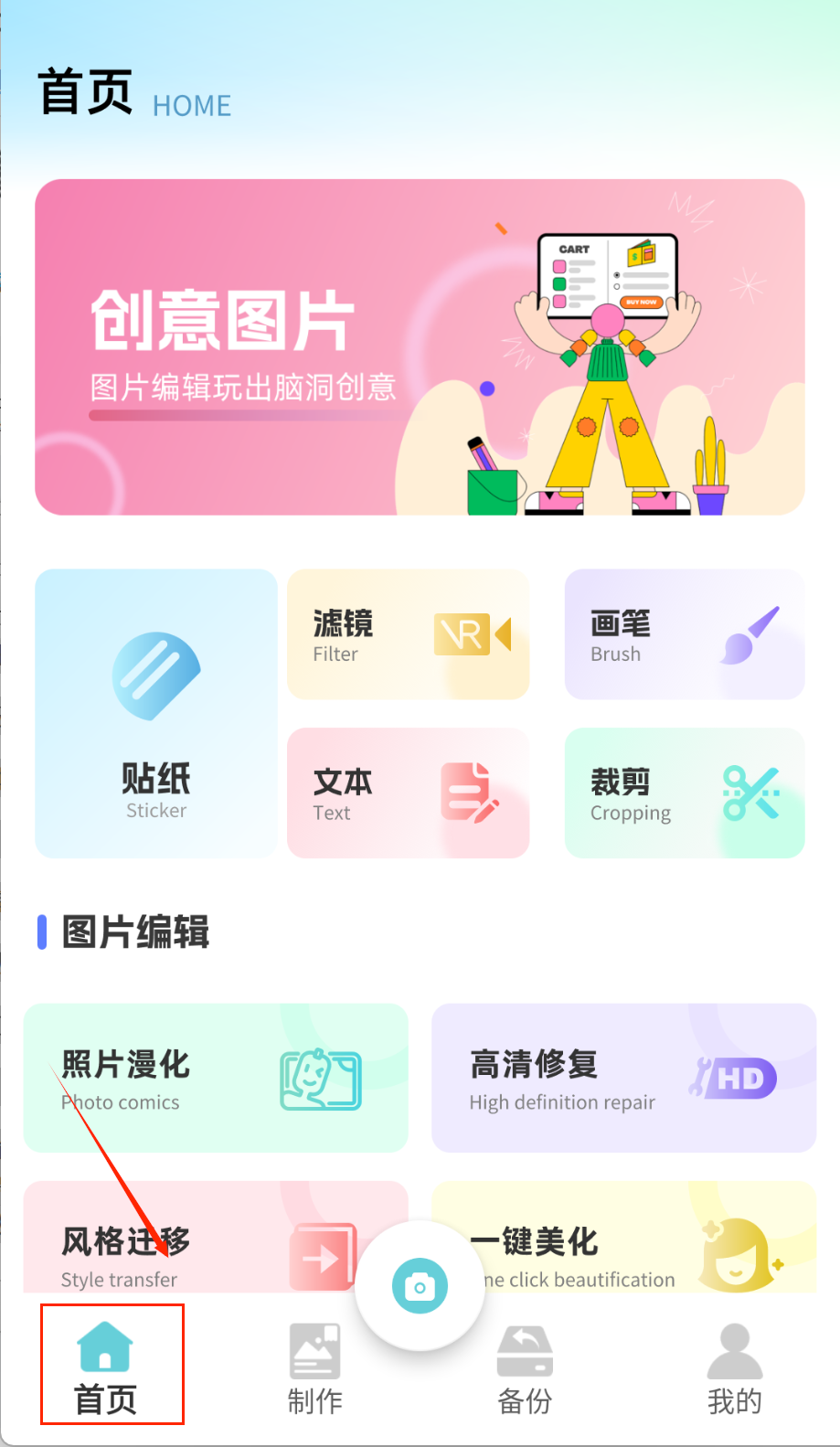Image resolution: width=840 pixels, height=1447 pixels.
Task: Open the 我的 profile tab
Action: point(734,1367)
